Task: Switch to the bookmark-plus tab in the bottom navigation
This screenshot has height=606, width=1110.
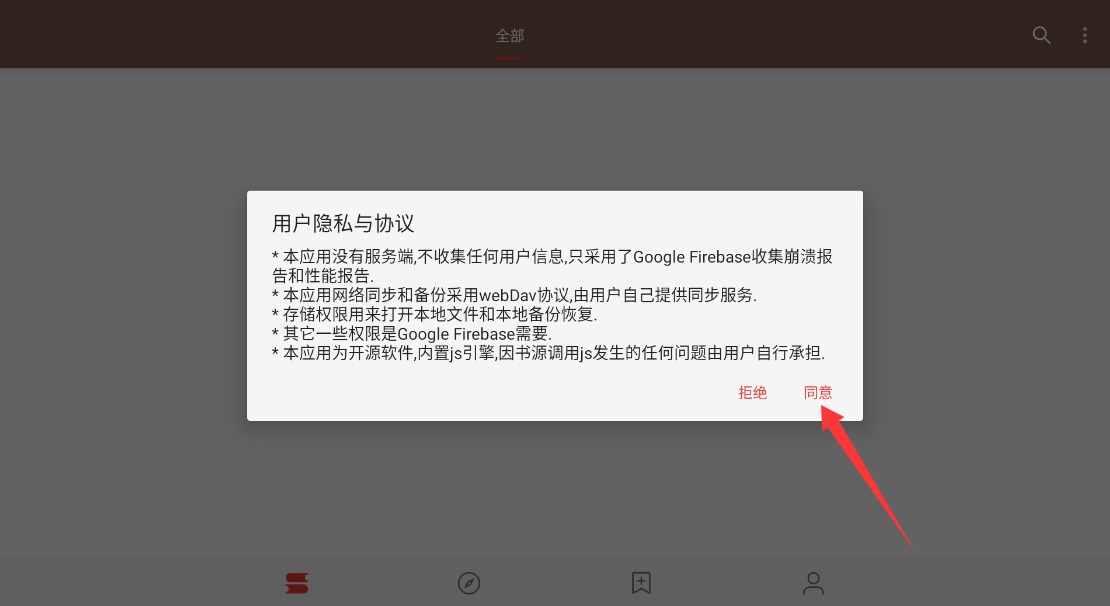Action: click(x=641, y=583)
